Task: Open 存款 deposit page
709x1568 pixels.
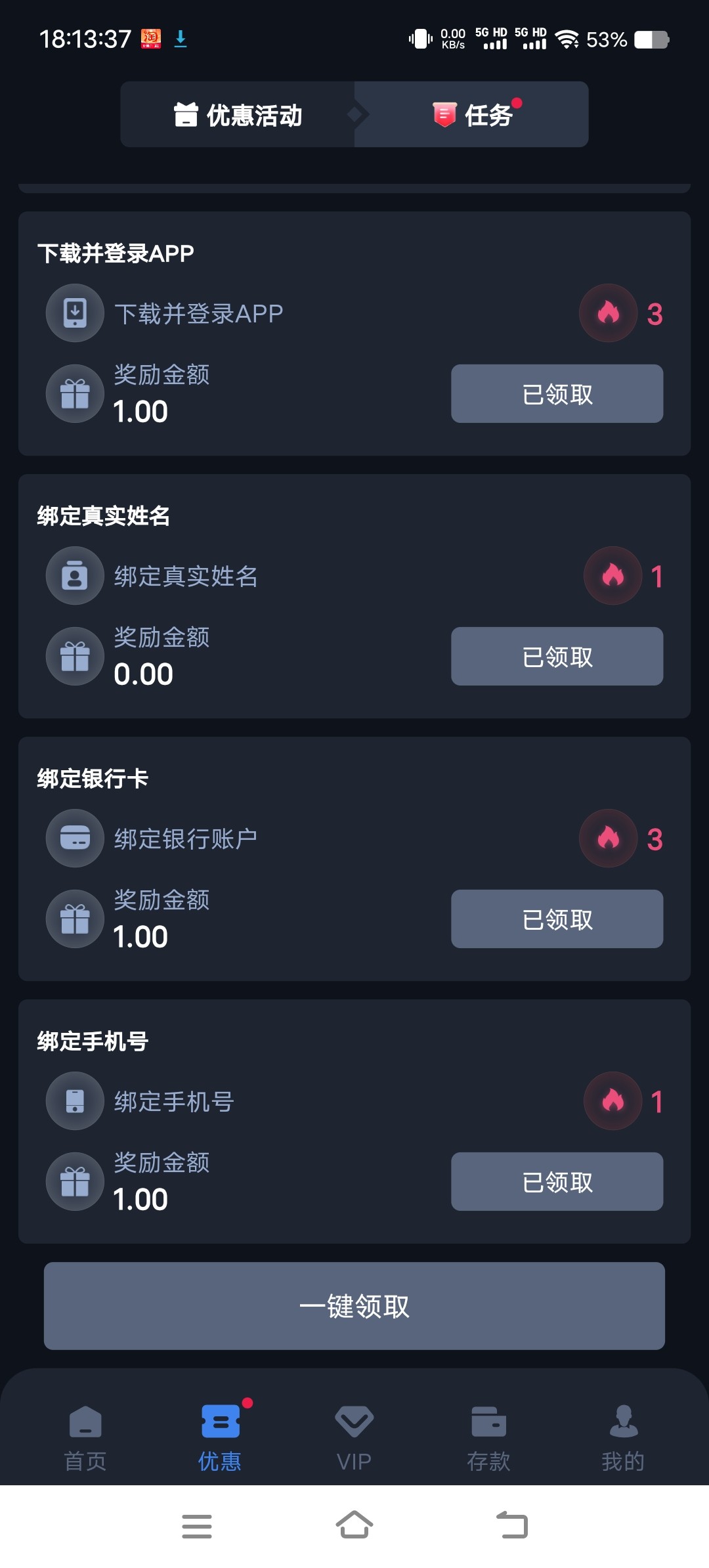Action: (489, 1439)
